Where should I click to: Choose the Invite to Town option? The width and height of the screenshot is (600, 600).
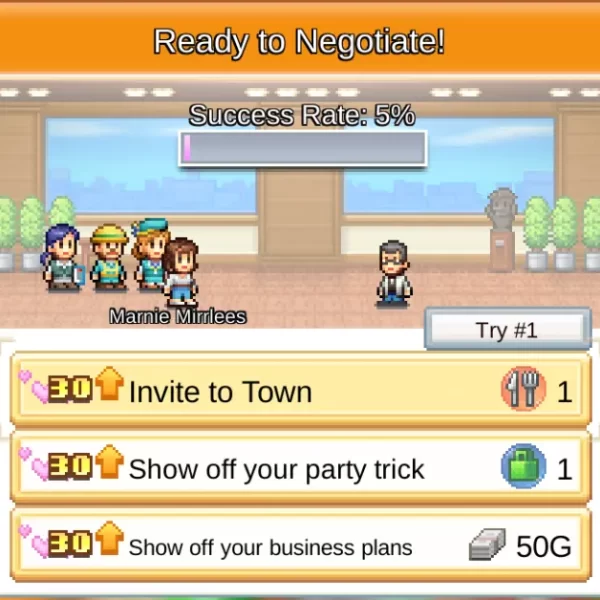click(300, 391)
